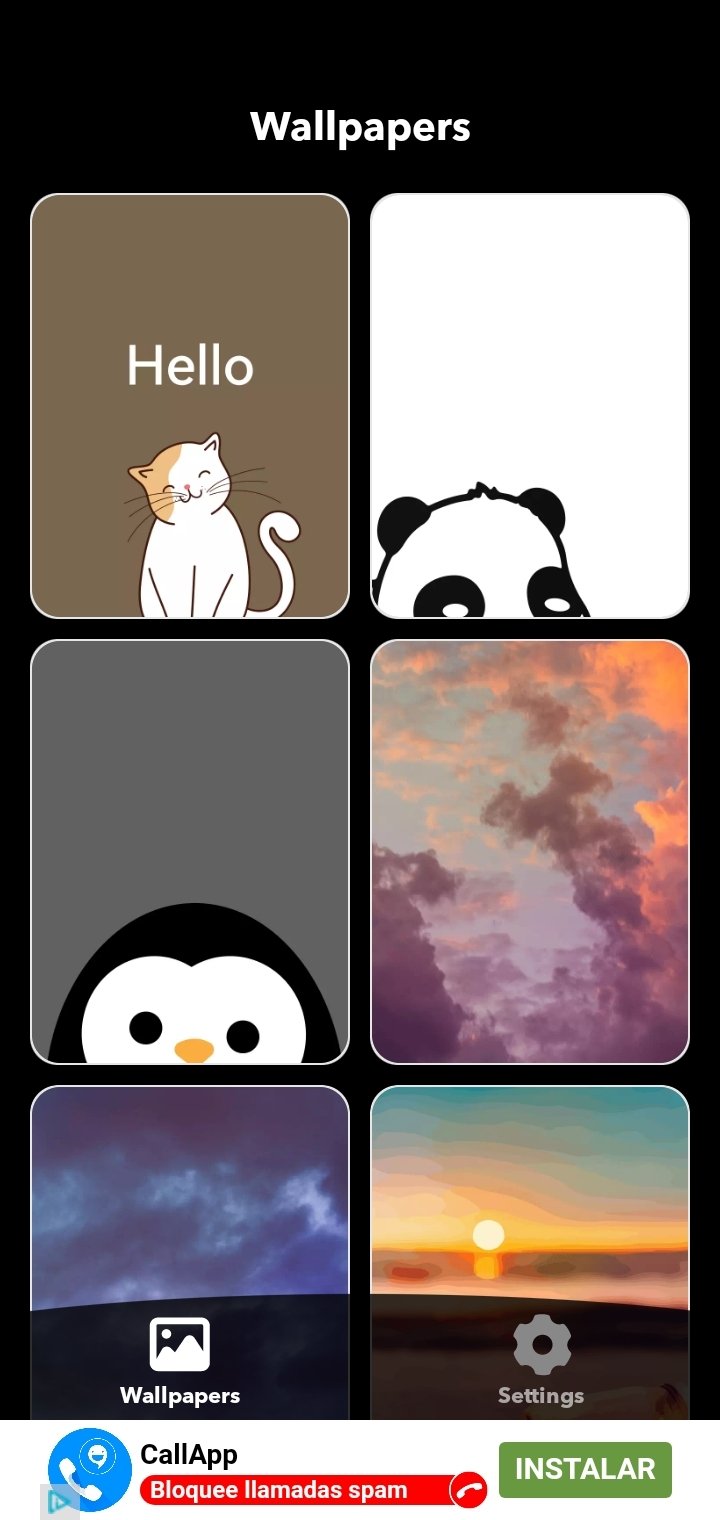Image resolution: width=720 pixels, height=1520 pixels.
Task: Select the sunset wallpaper
Action: pos(530,1195)
